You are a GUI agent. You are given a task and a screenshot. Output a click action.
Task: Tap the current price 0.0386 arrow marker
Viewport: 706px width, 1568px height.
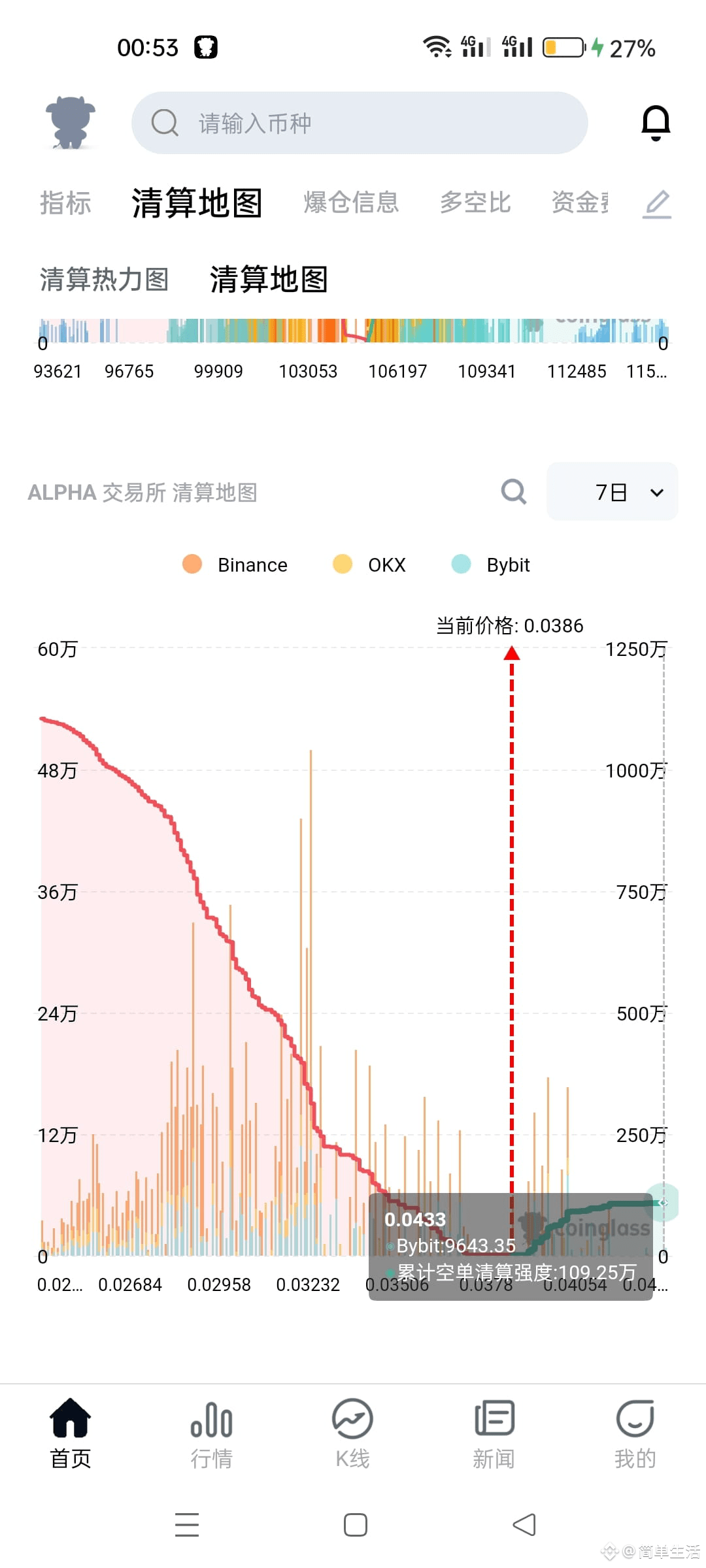(511, 653)
